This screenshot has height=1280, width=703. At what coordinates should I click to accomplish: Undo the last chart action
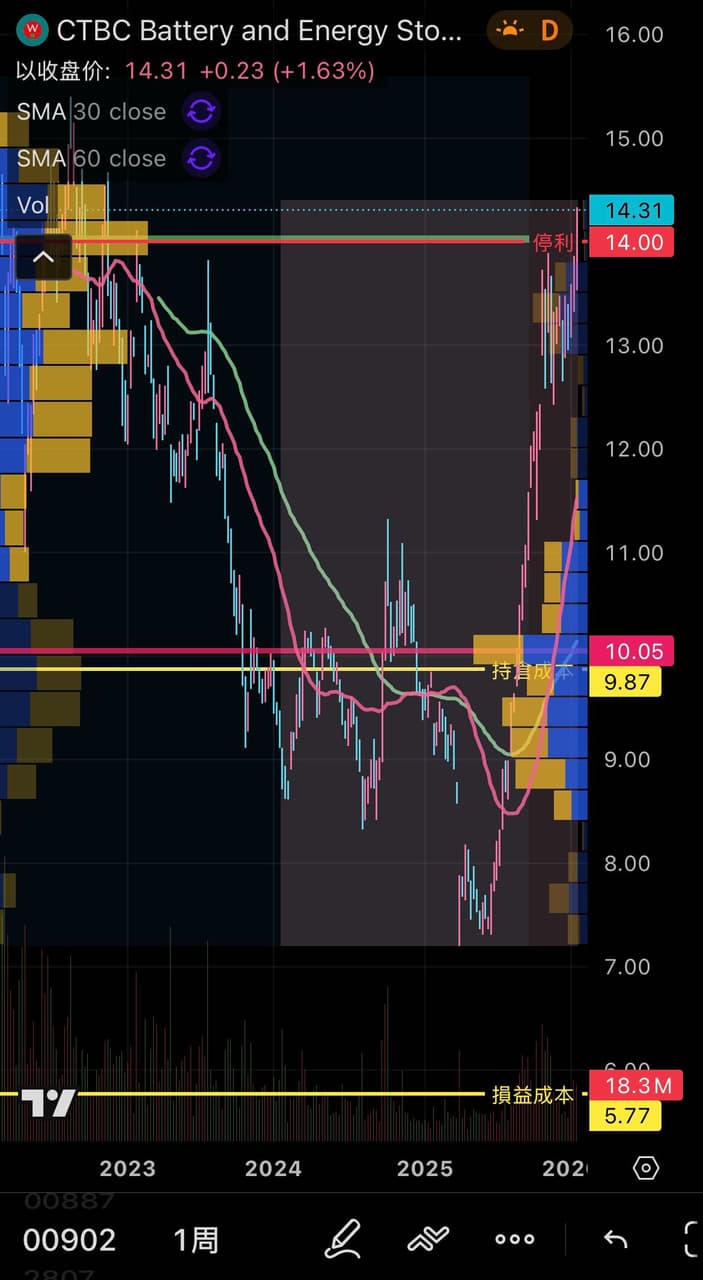pos(615,1240)
